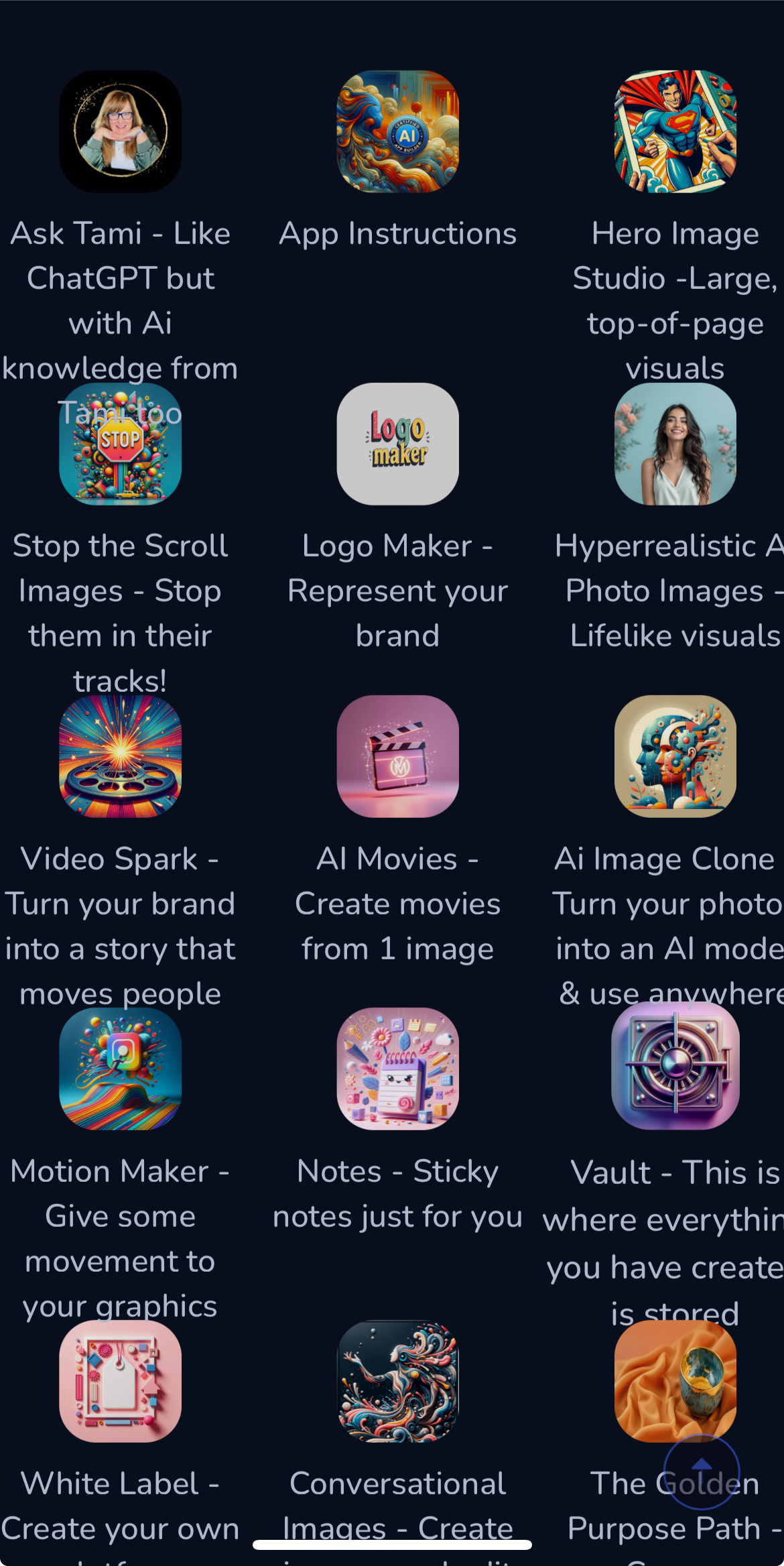The image size is (784, 1566).
Task: Open Stop the Scroll Images
Action: 121,444
